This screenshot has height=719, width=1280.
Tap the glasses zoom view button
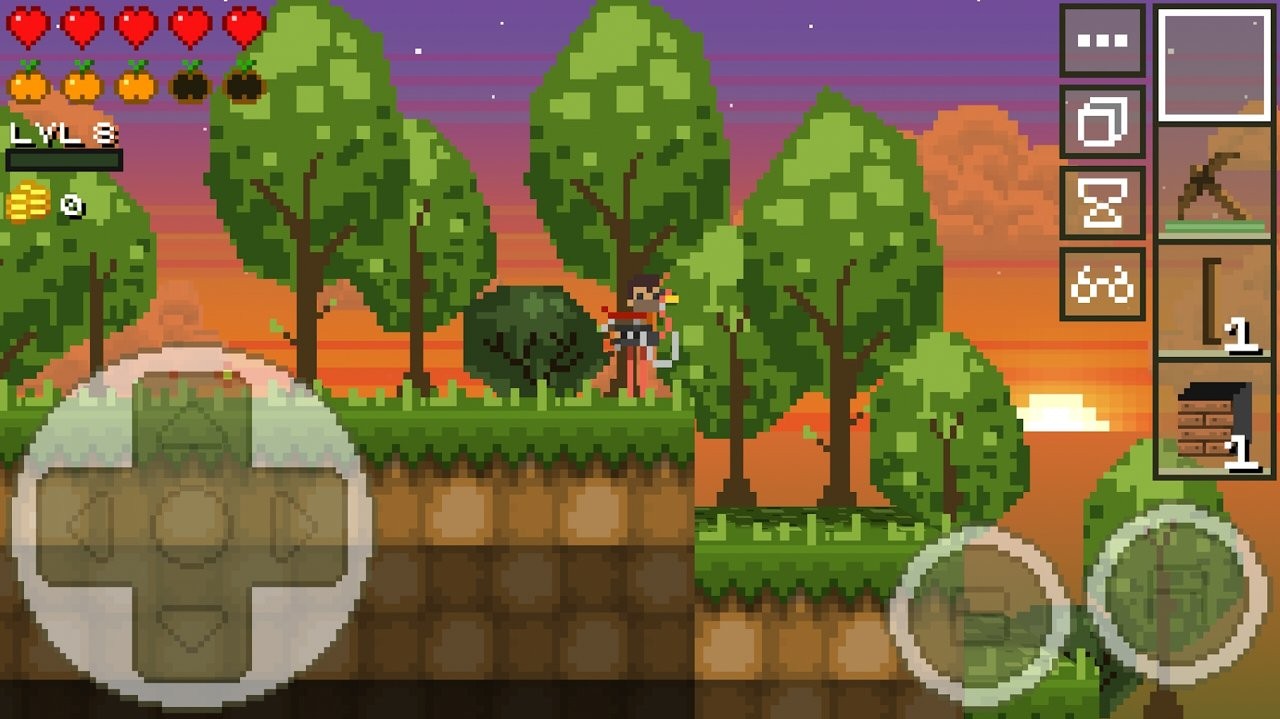click(1102, 285)
